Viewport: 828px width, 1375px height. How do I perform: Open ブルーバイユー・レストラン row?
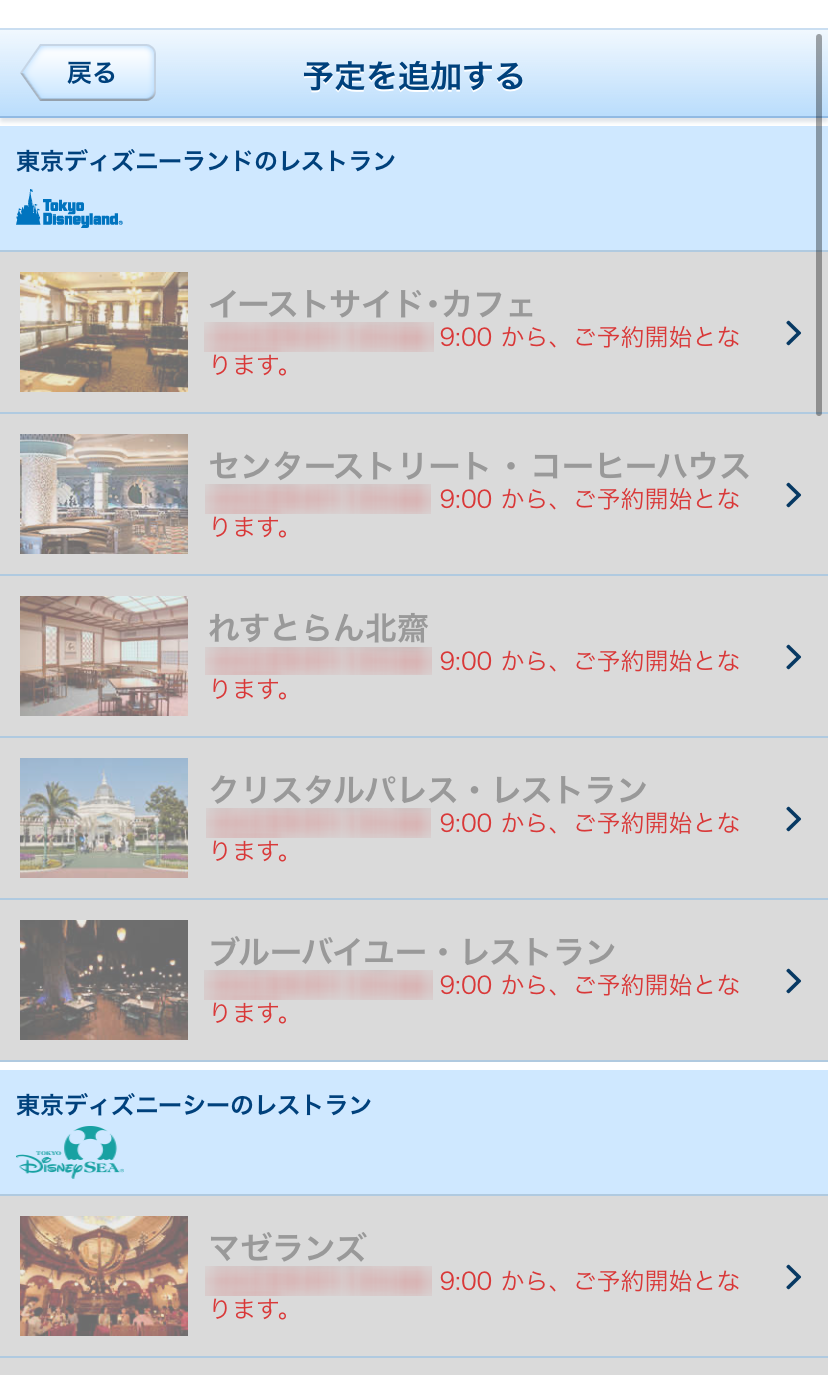pos(413,980)
